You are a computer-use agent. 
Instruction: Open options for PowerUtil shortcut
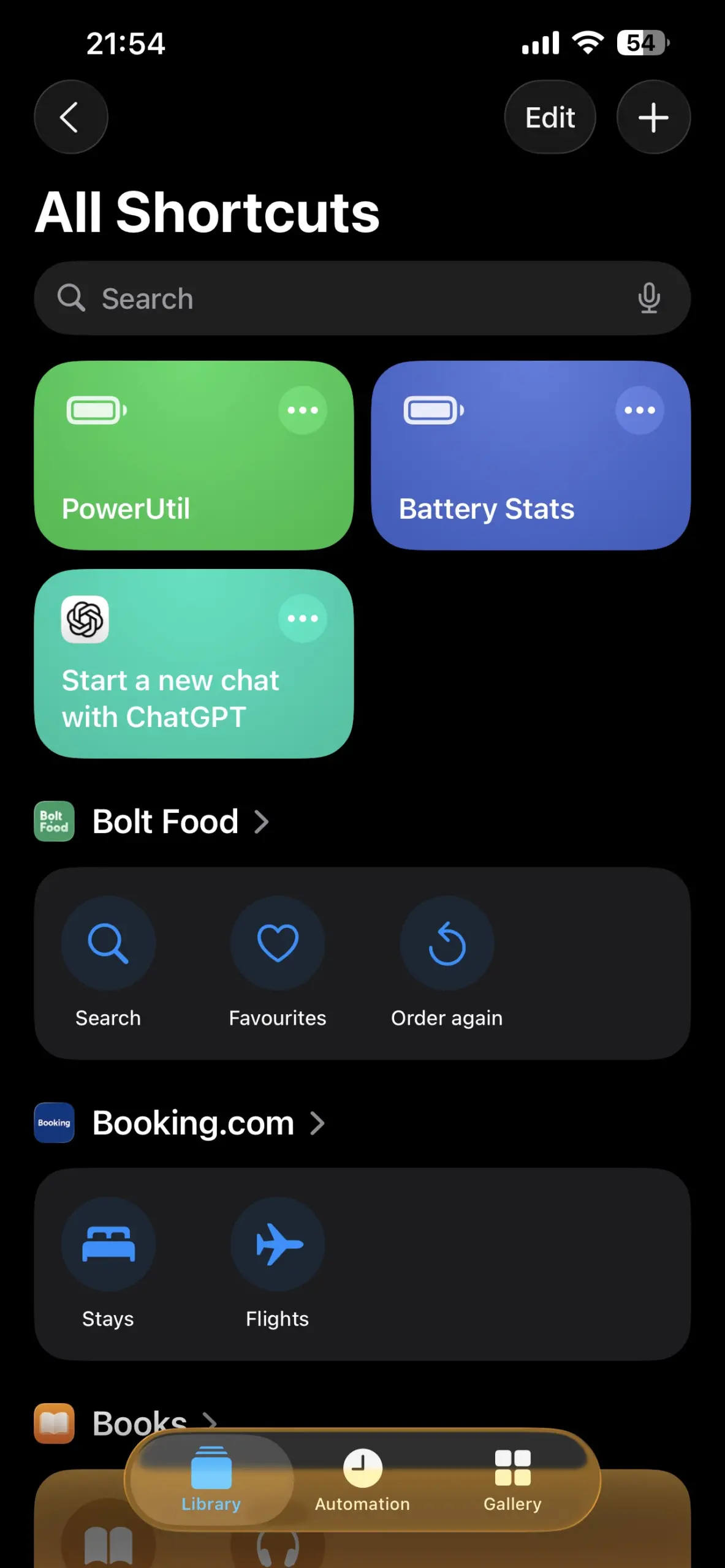(x=303, y=410)
